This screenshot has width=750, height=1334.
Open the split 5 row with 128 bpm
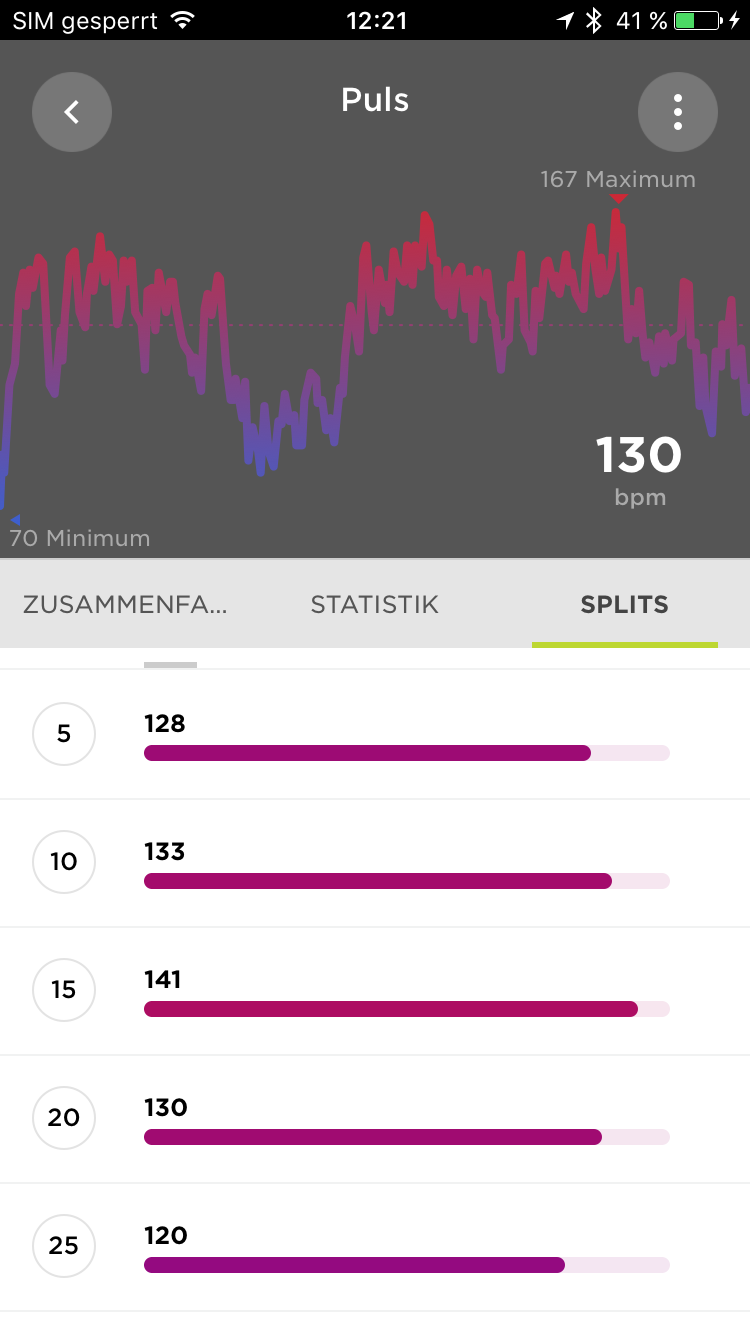(375, 735)
